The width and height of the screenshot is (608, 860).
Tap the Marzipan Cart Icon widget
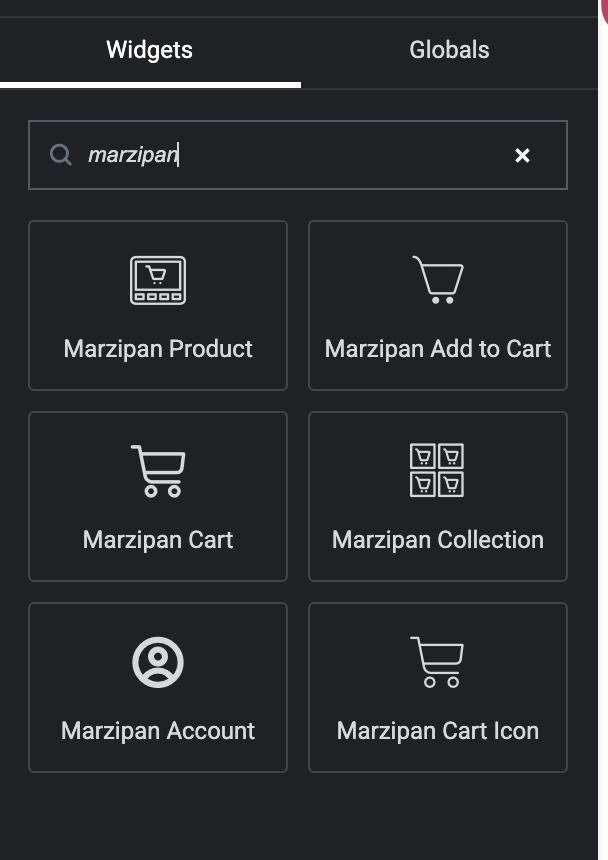click(438, 687)
